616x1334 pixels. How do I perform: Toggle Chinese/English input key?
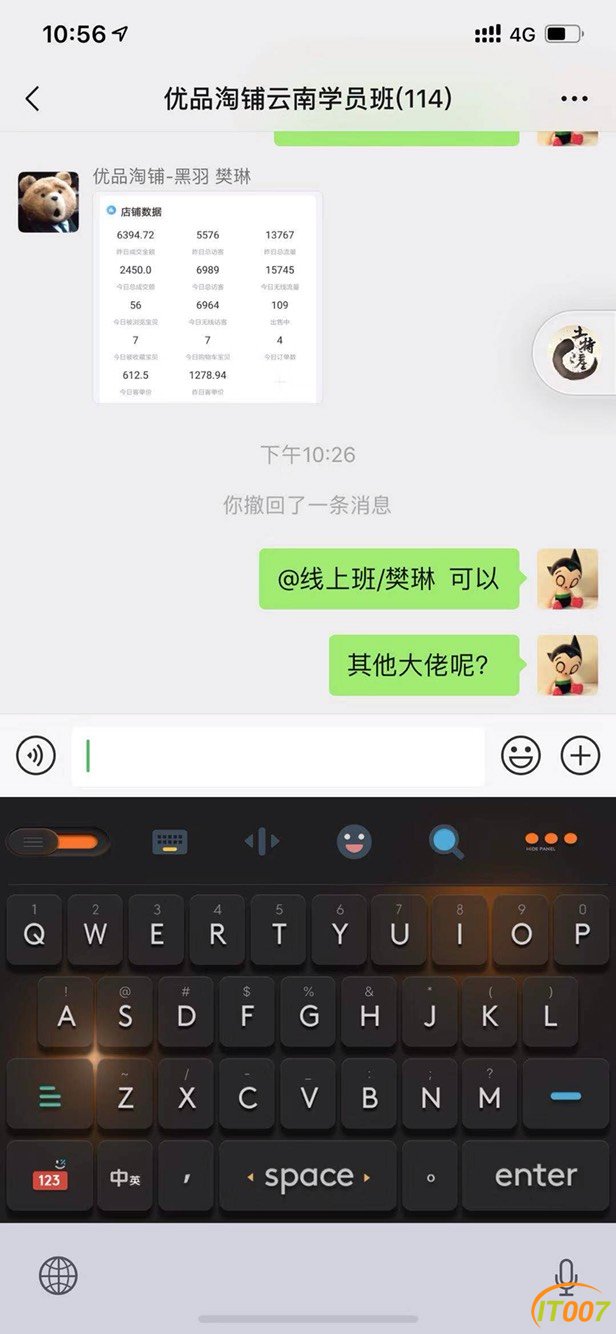(x=125, y=1176)
